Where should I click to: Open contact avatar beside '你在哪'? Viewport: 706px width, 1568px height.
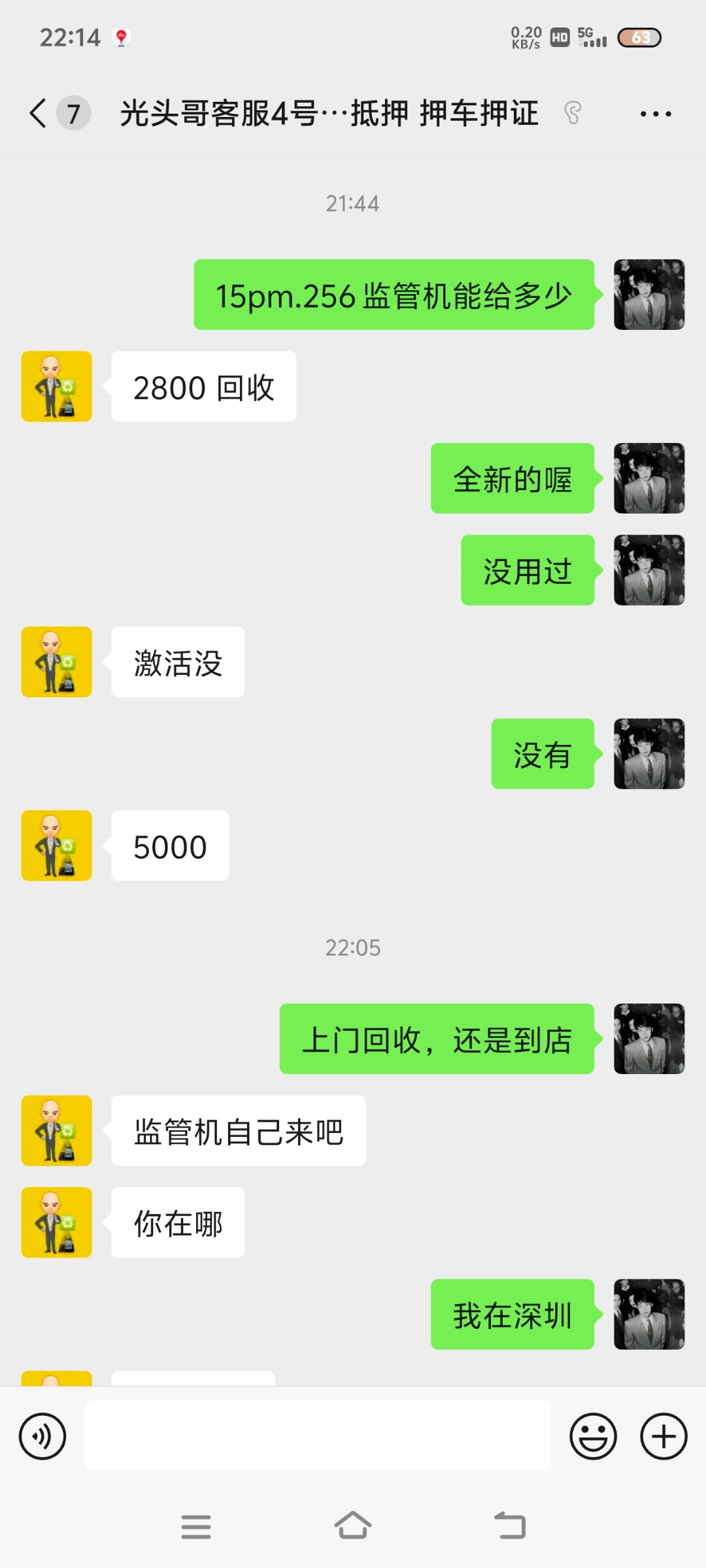(x=57, y=1222)
